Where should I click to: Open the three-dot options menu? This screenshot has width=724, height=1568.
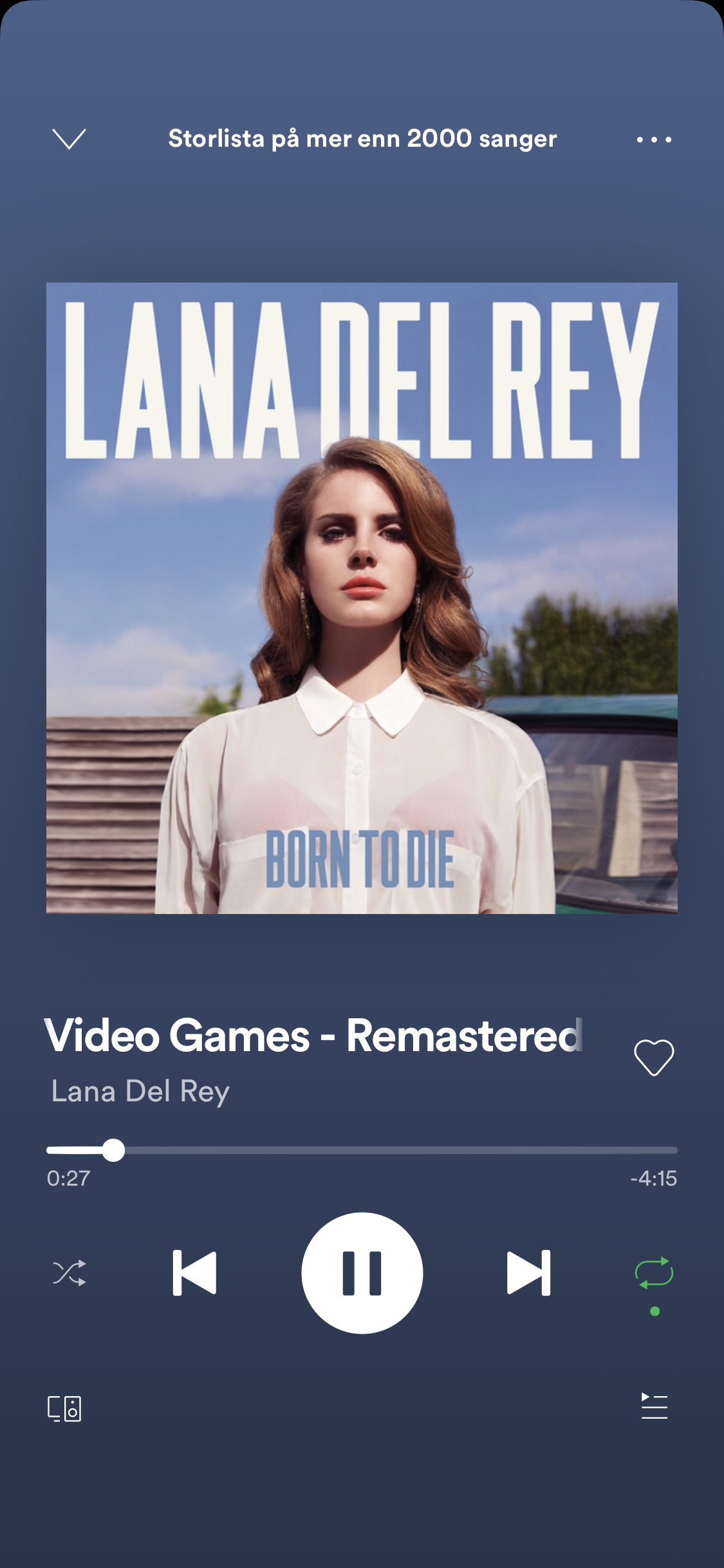[654, 139]
